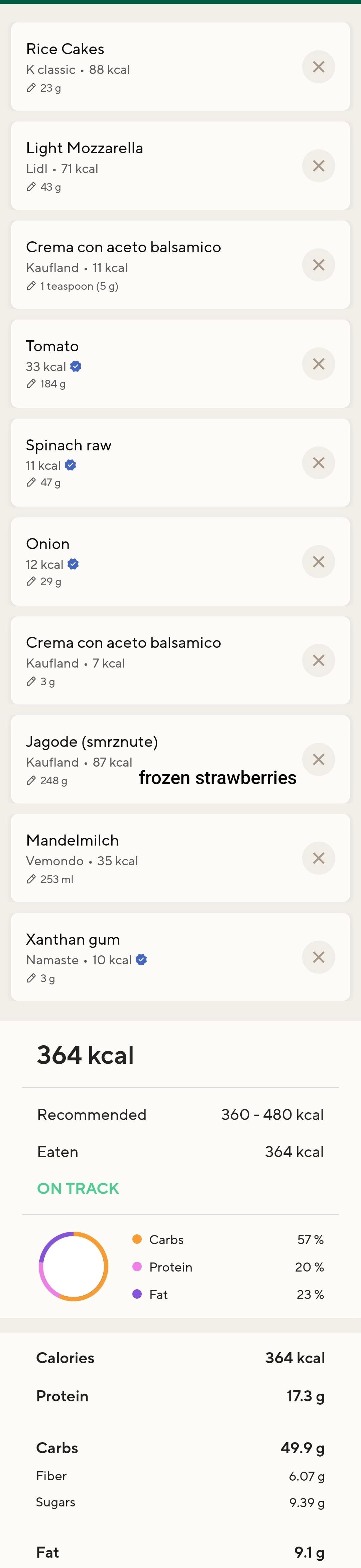
Task: Delete the Xanthan gum item
Action: tap(318, 957)
